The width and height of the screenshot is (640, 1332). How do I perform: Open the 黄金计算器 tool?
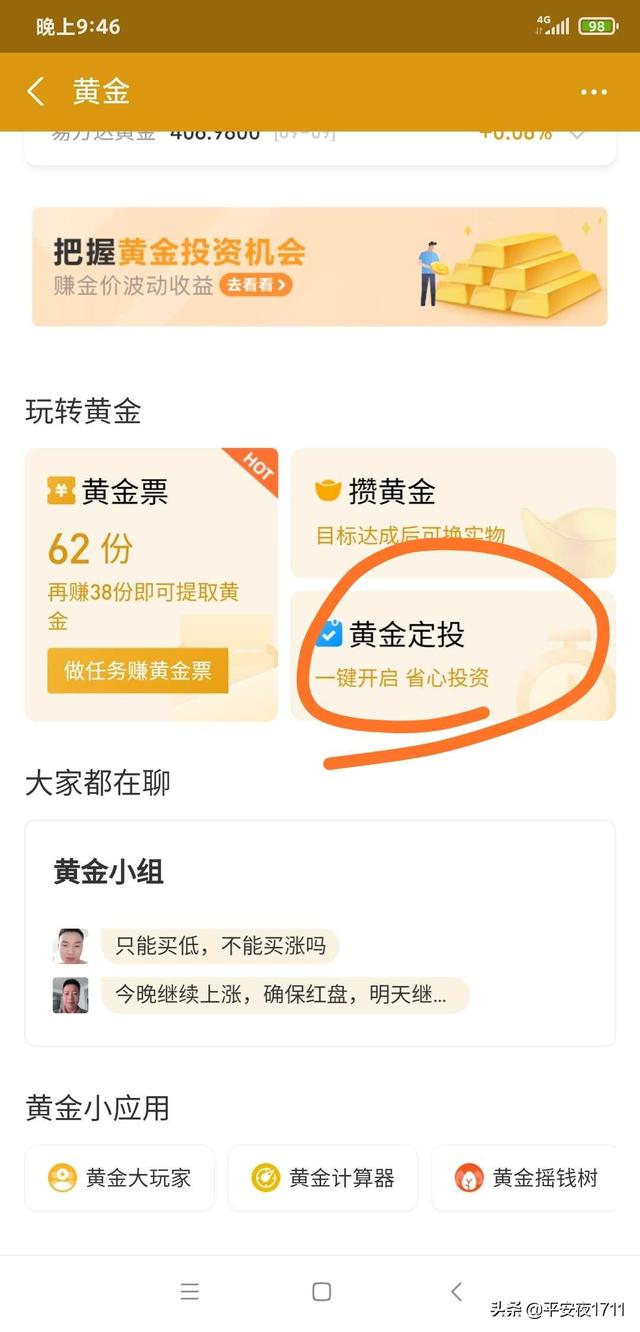[322, 1177]
